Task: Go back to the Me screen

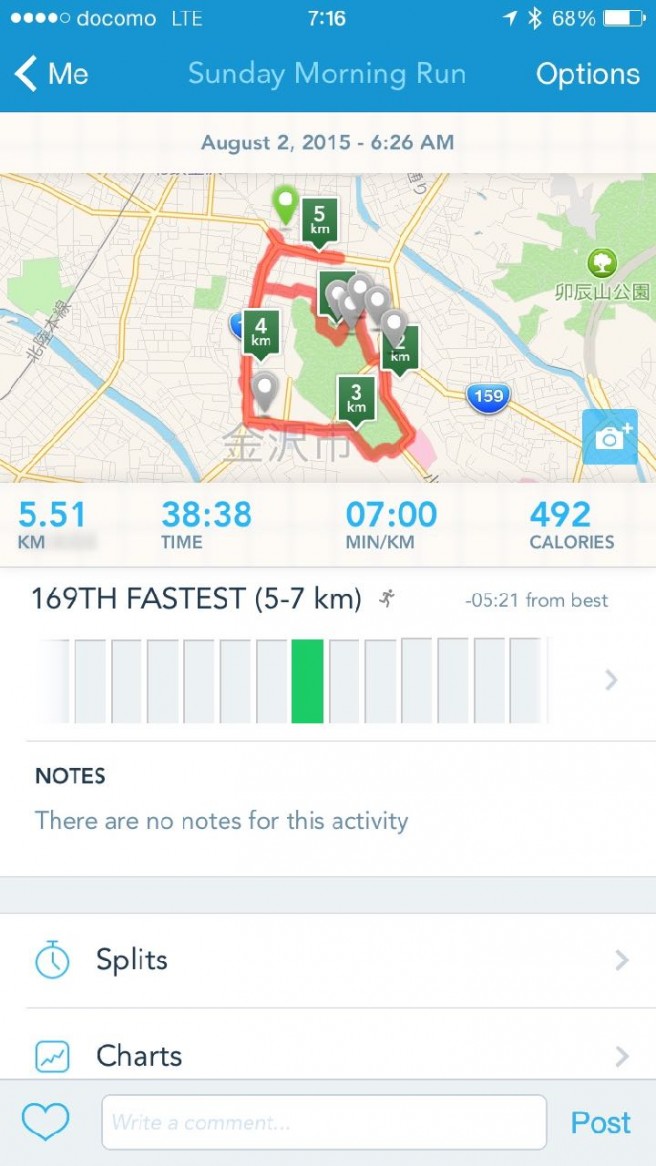Action: 52,74
